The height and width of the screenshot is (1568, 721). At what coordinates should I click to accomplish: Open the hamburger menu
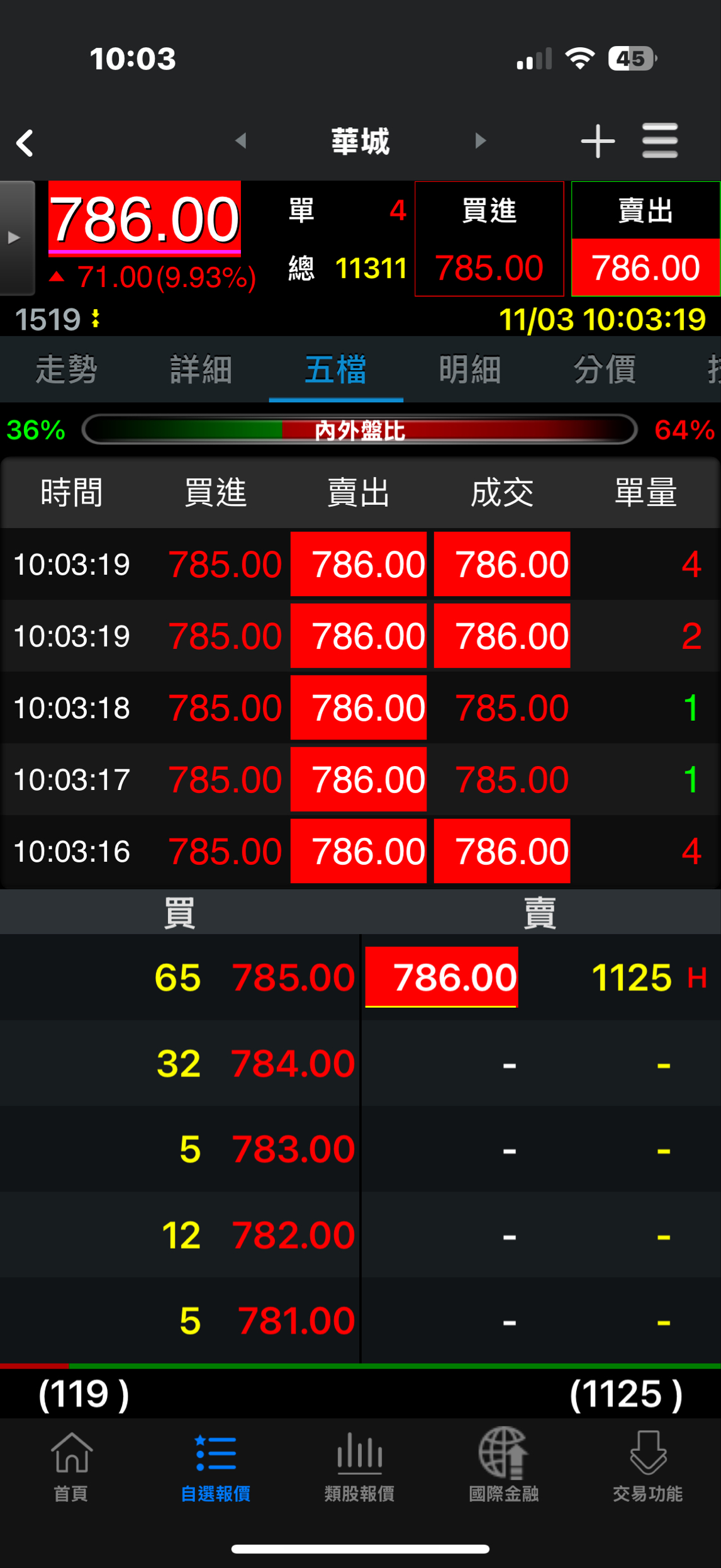click(x=659, y=141)
